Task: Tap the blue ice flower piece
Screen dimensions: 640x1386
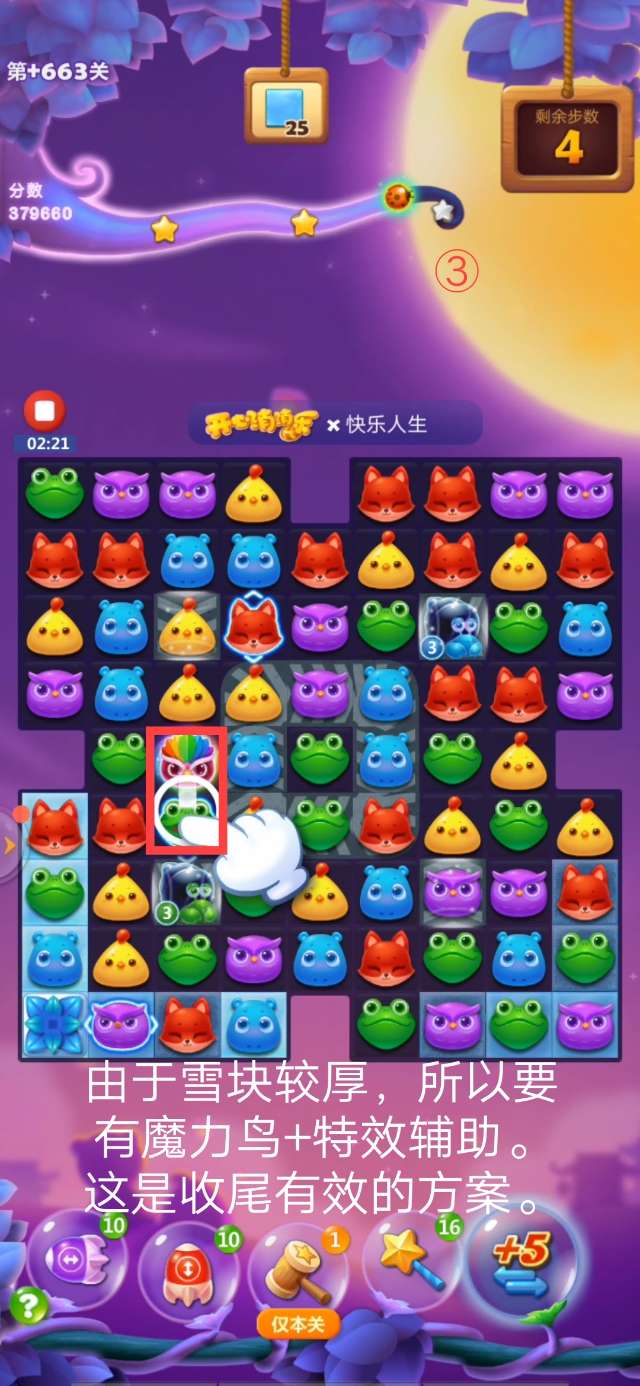Action: (53, 1025)
